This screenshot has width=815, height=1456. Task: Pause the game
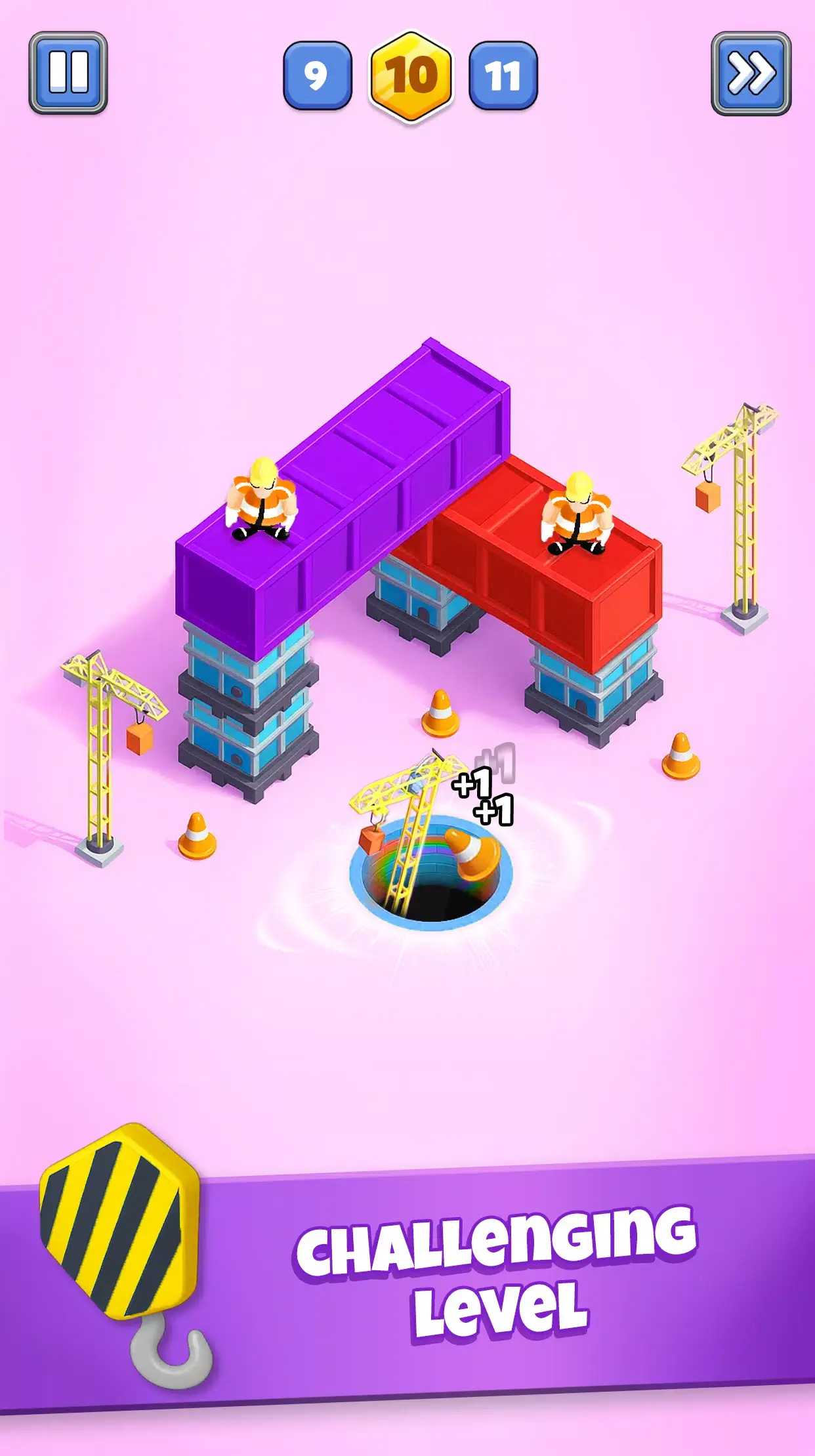pos(68,73)
